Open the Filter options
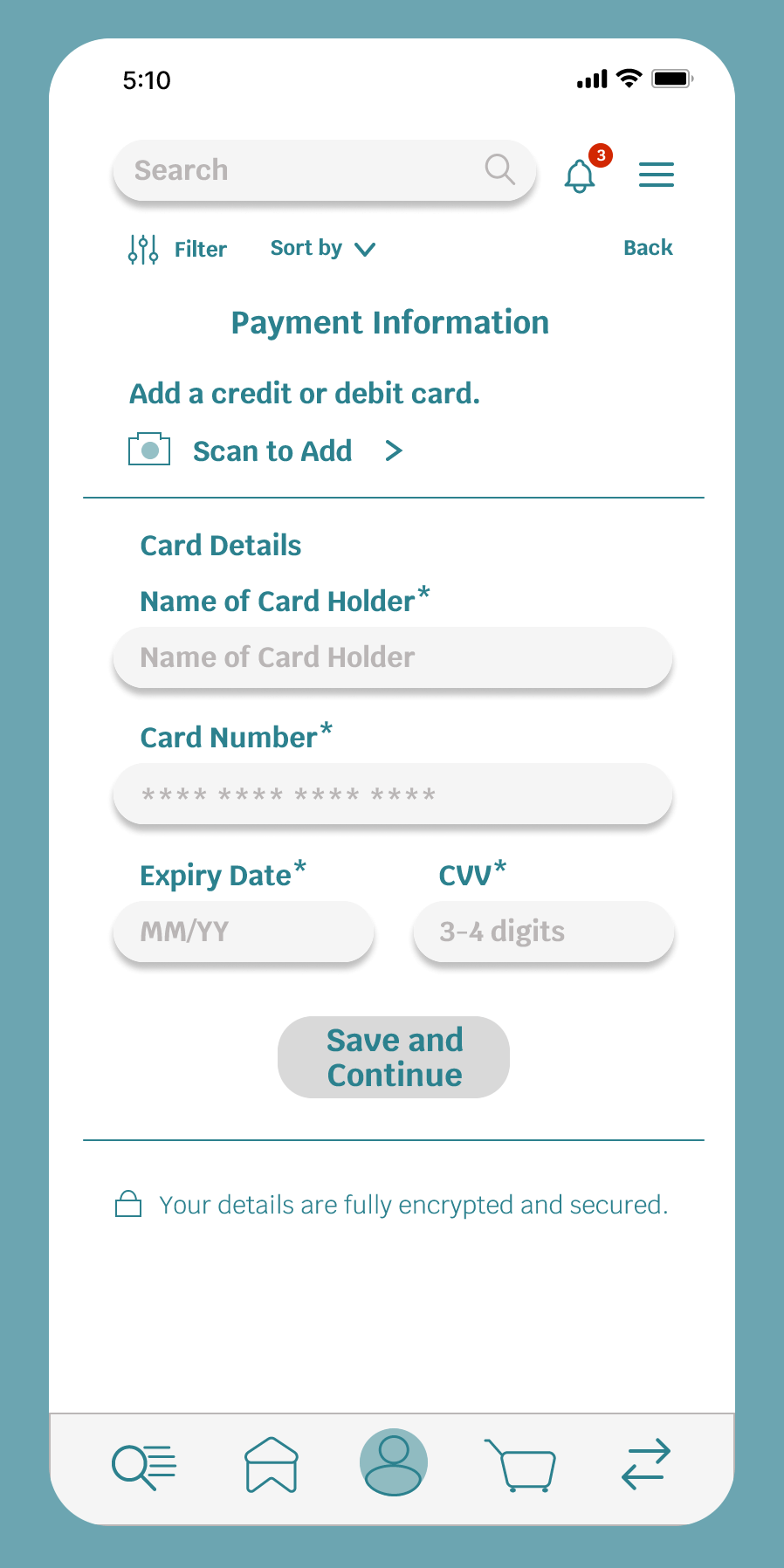The width and height of the screenshot is (784, 1568). click(x=178, y=249)
